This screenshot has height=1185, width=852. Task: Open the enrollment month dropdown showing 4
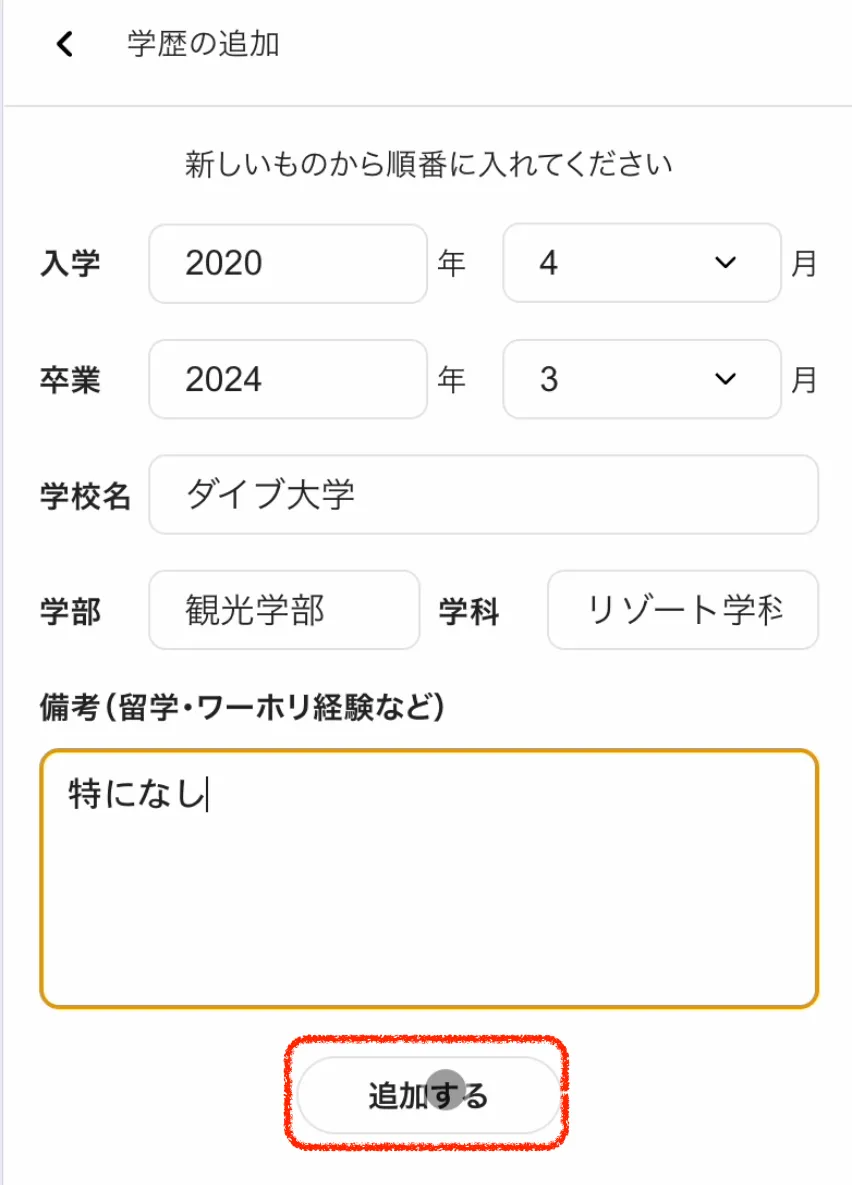point(641,263)
